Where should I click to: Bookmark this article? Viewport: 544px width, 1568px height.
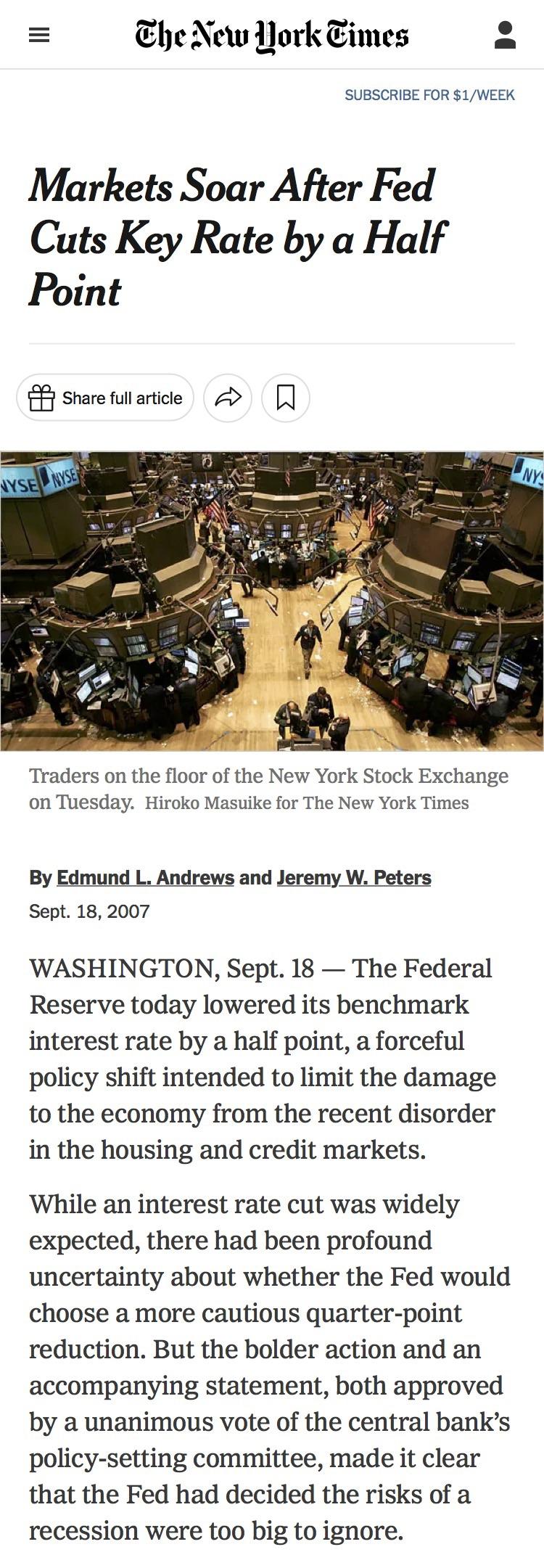pos(286,398)
